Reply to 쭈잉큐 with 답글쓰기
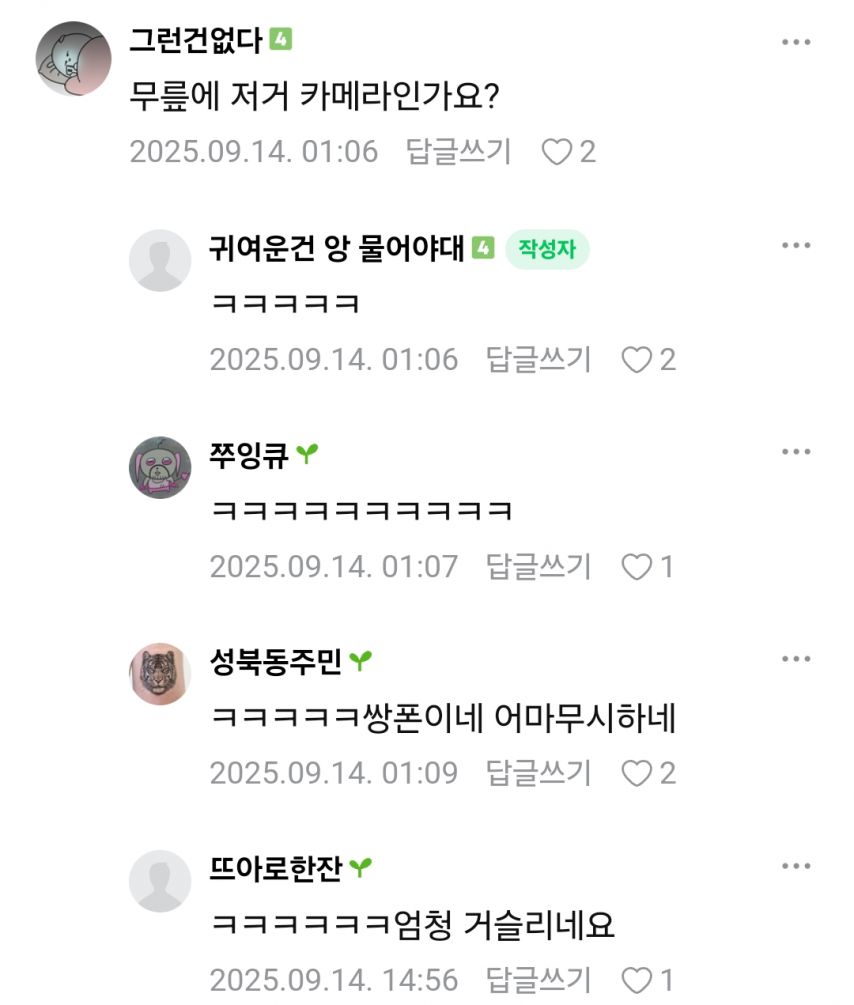Viewport: 854px width, 1005px height. [539, 567]
